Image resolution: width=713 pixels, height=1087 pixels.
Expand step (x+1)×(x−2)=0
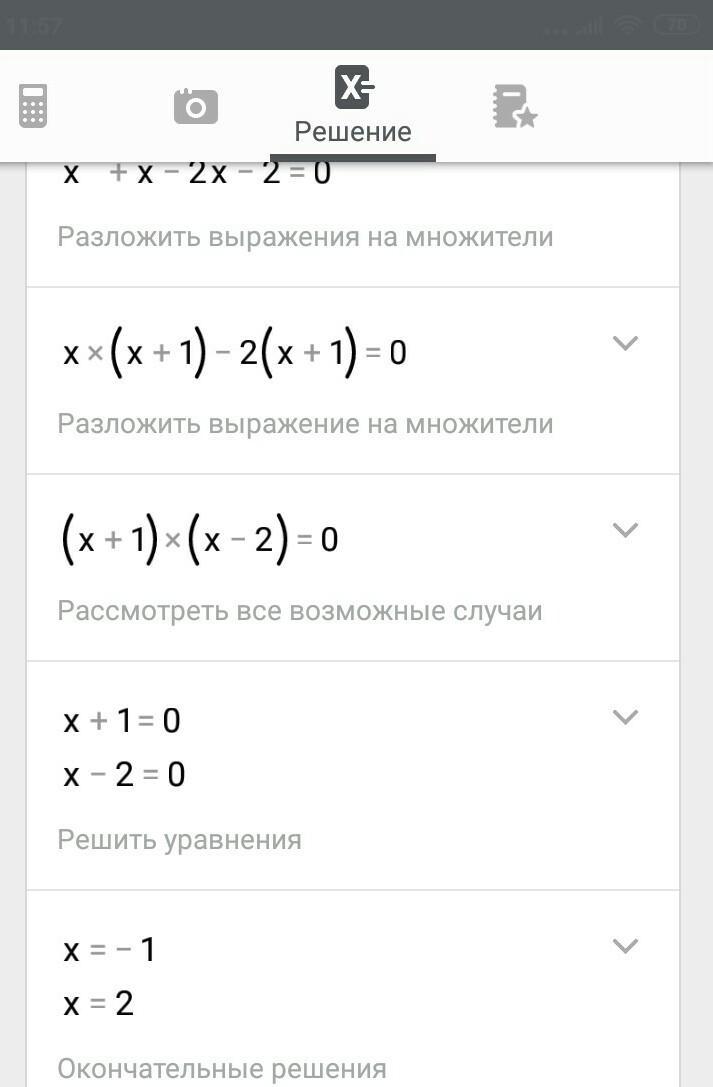coord(625,530)
